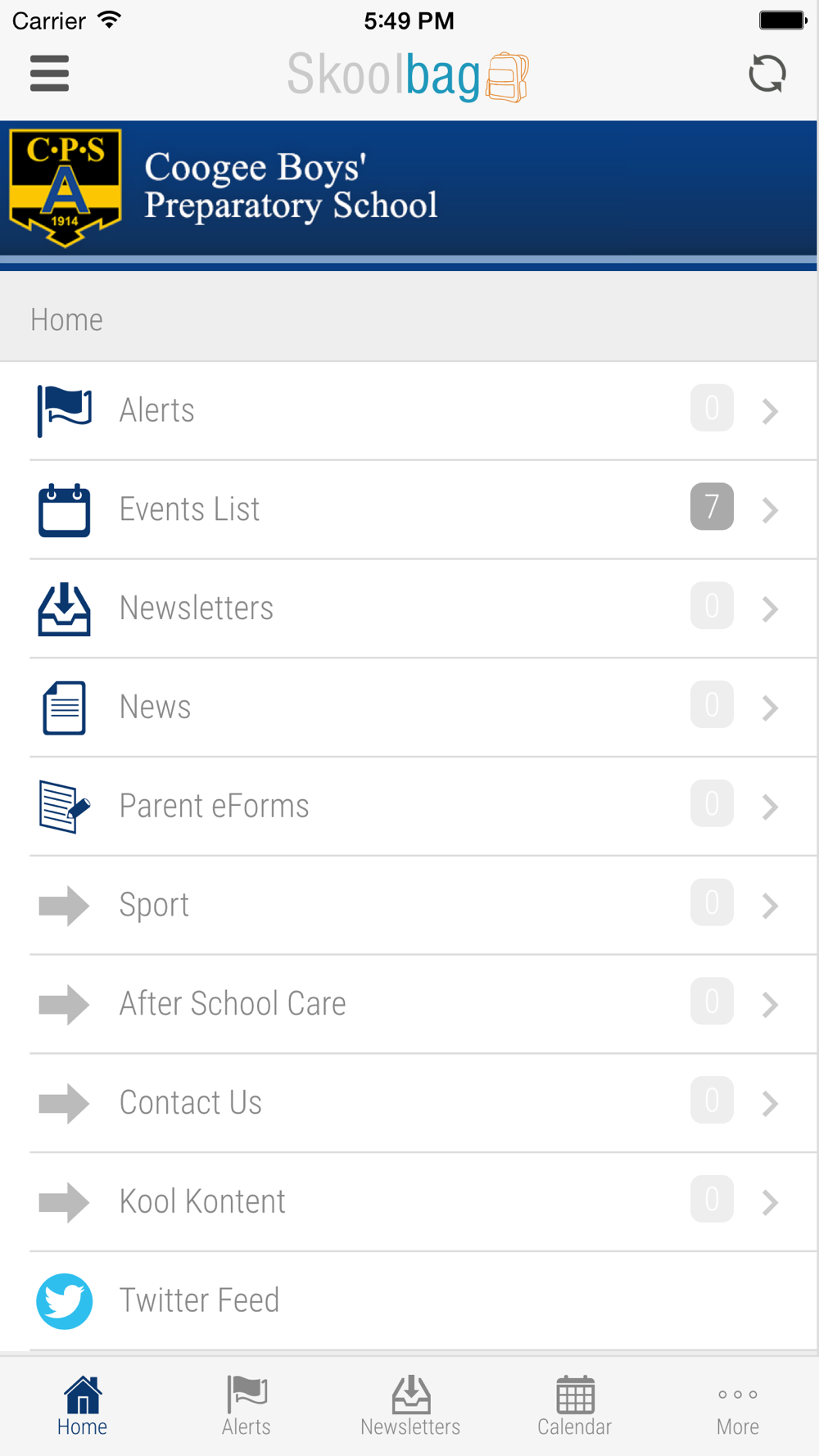Screen dimensions: 819x1456
Task: Switch to the Home tab
Action: click(x=82, y=1406)
